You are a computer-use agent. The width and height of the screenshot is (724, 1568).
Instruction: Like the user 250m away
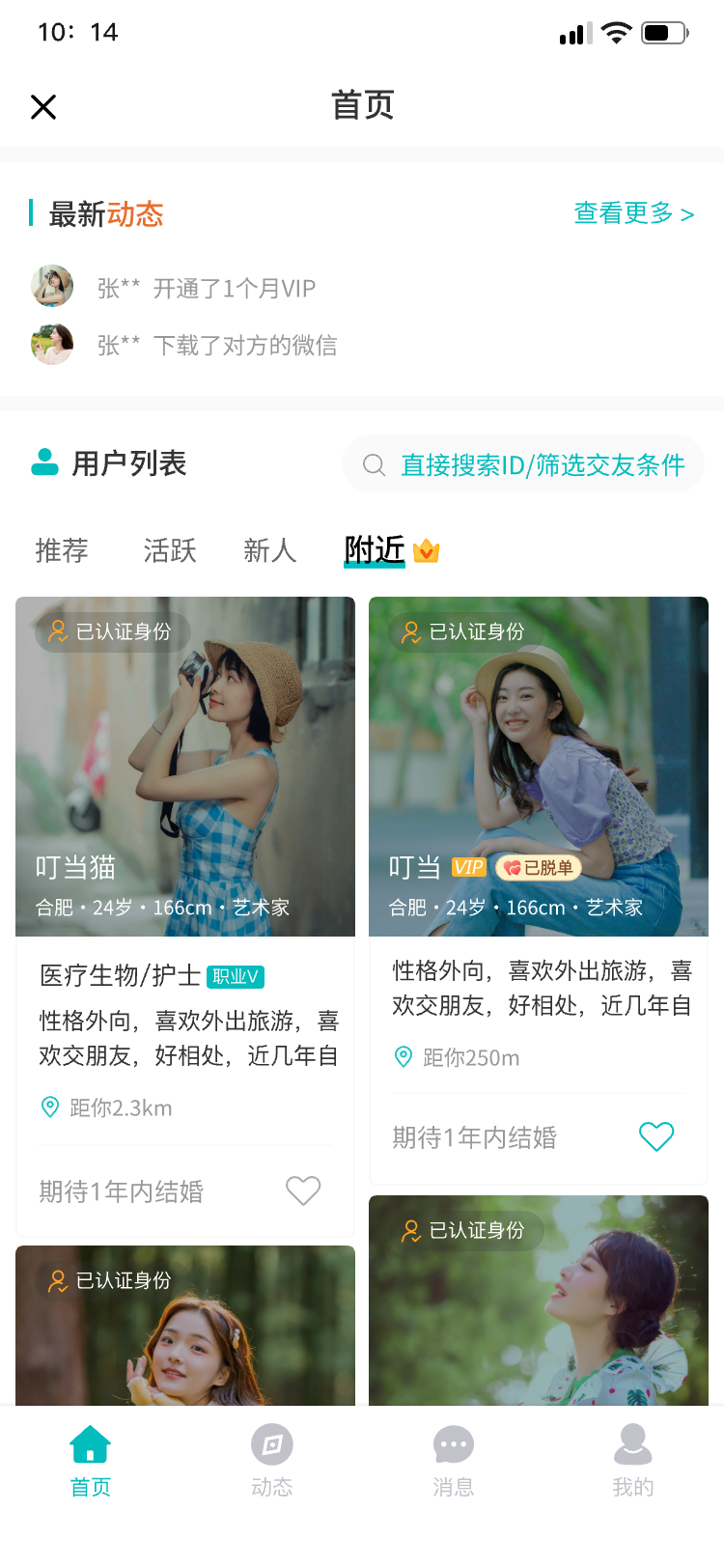pos(656,1136)
